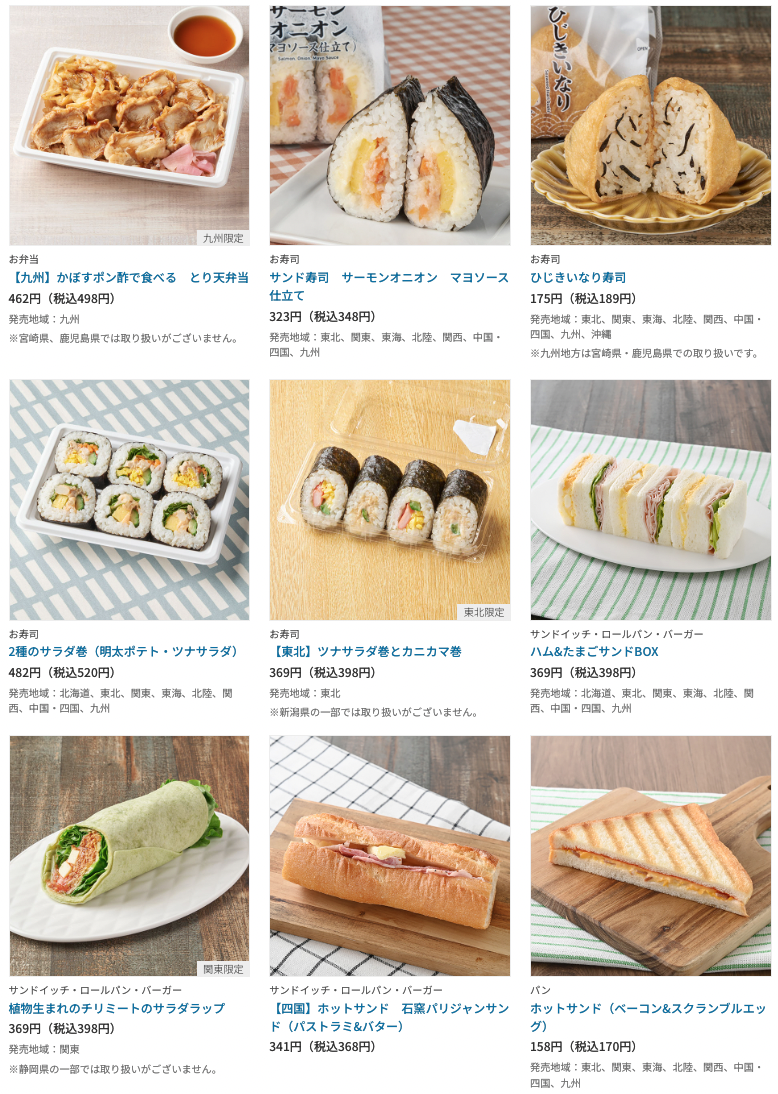The width and height of the screenshot is (778, 1094).
Task: View the ハム&たまごサンドBOX image
Action: pyautogui.click(x=650, y=499)
